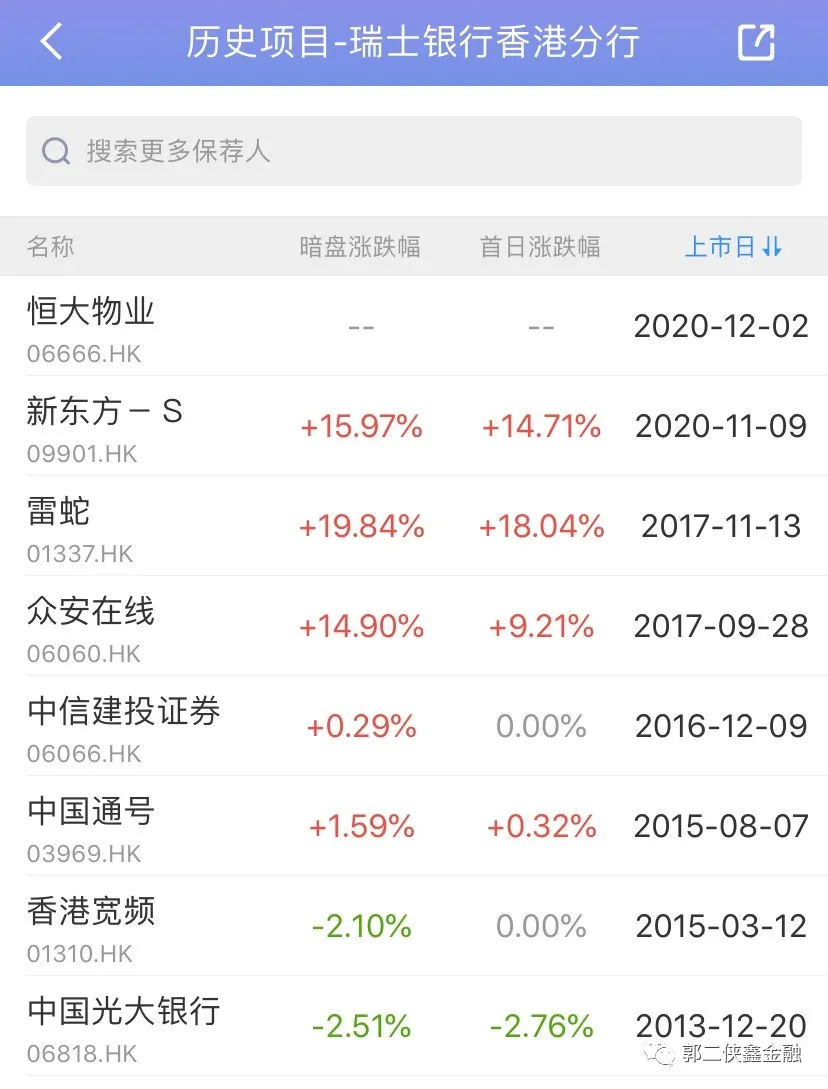The image size is (828, 1089).
Task: Sort the list by 上市日
Action: tap(732, 247)
